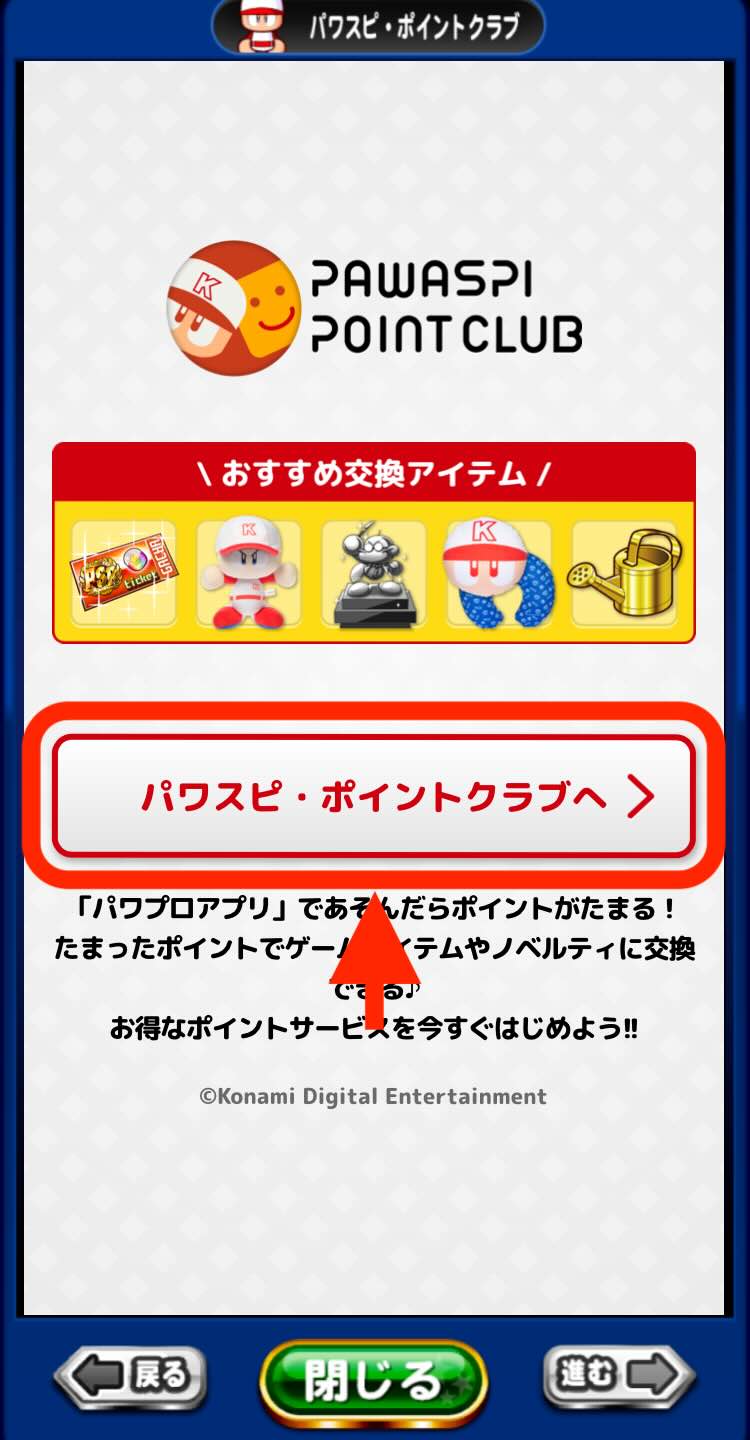Tap the 戻る back button
The image size is (750, 1440).
pyautogui.click(x=131, y=1378)
